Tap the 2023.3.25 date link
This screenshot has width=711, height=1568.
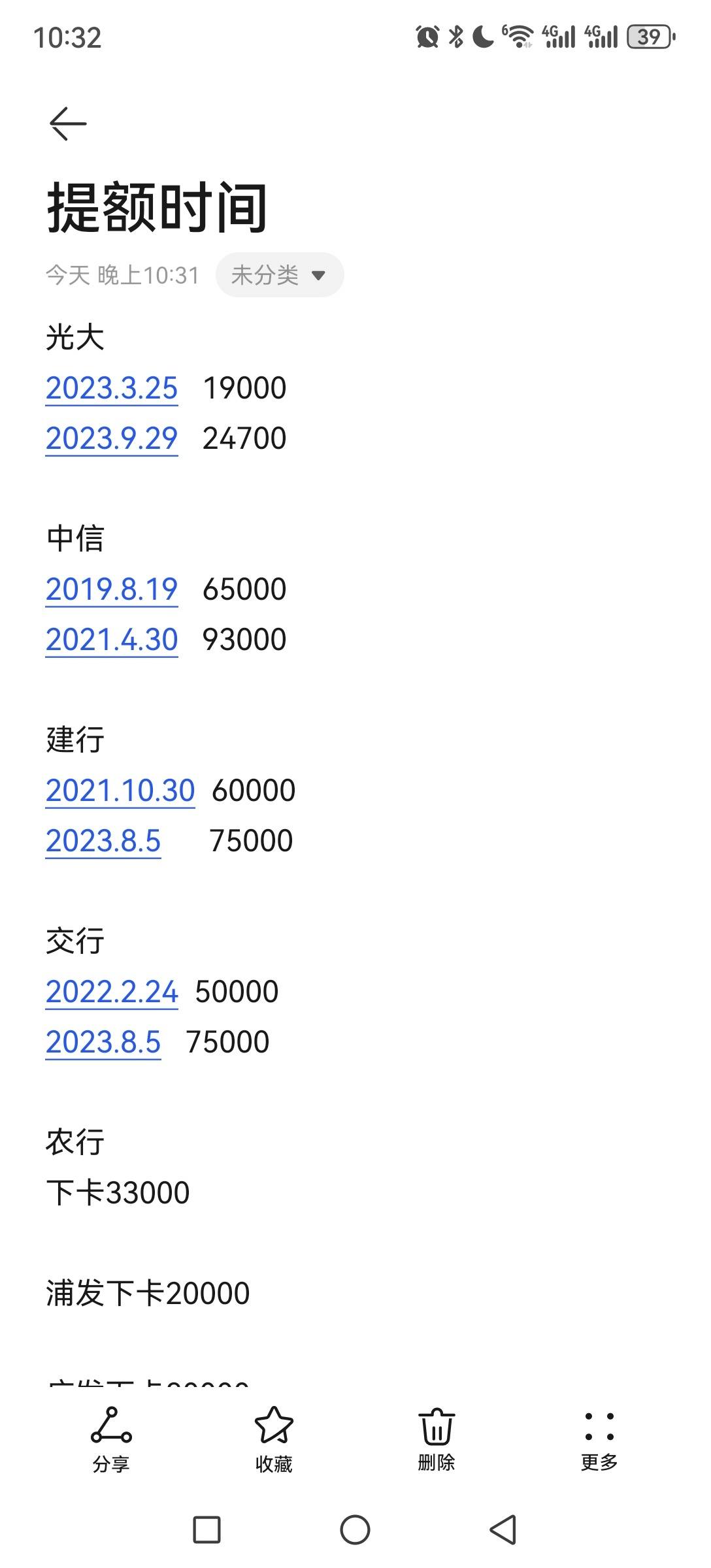point(112,388)
